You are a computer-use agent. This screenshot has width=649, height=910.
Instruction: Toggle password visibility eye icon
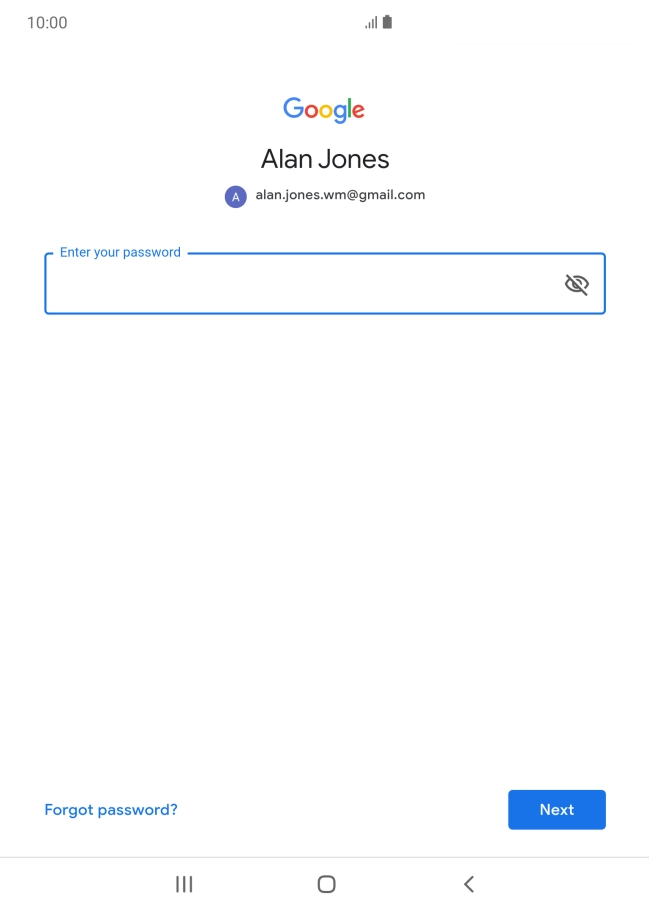(576, 285)
